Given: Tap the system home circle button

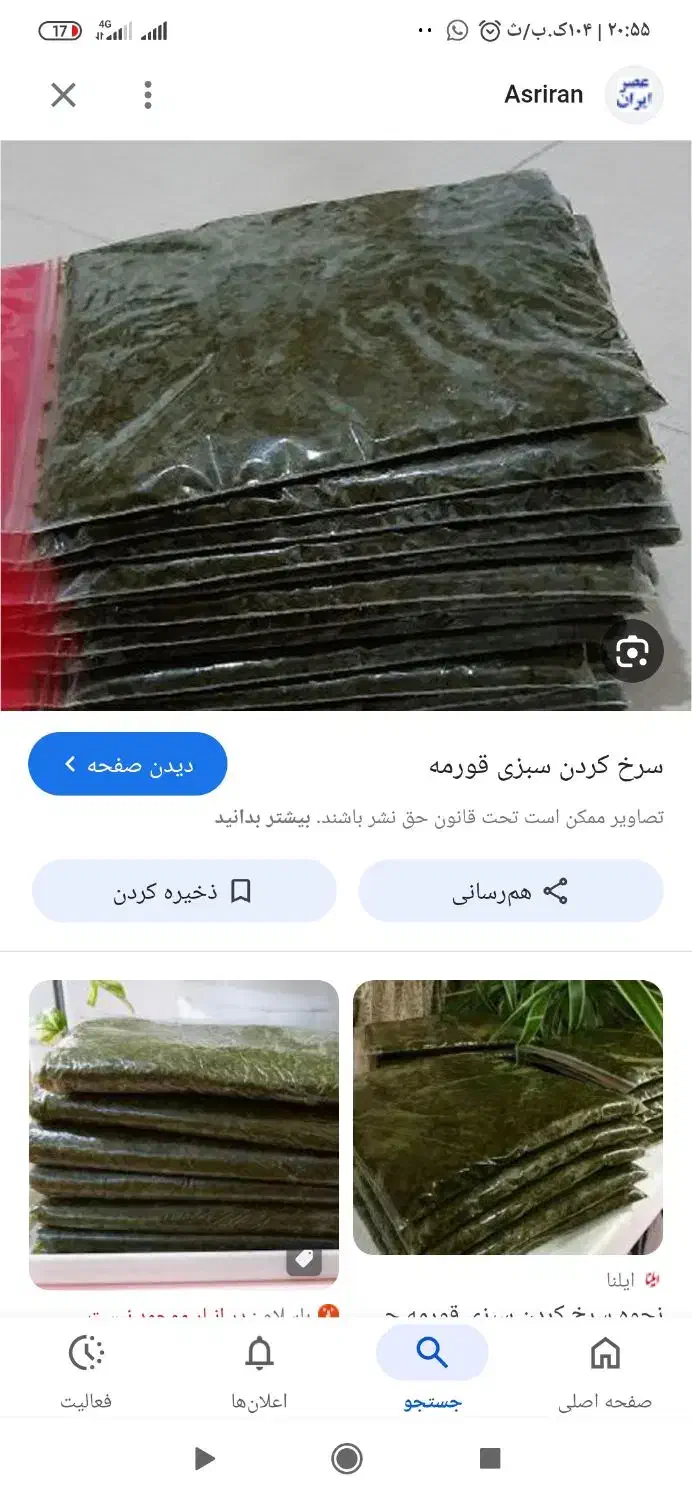Looking at the screenshot, I should (346, 1459).
